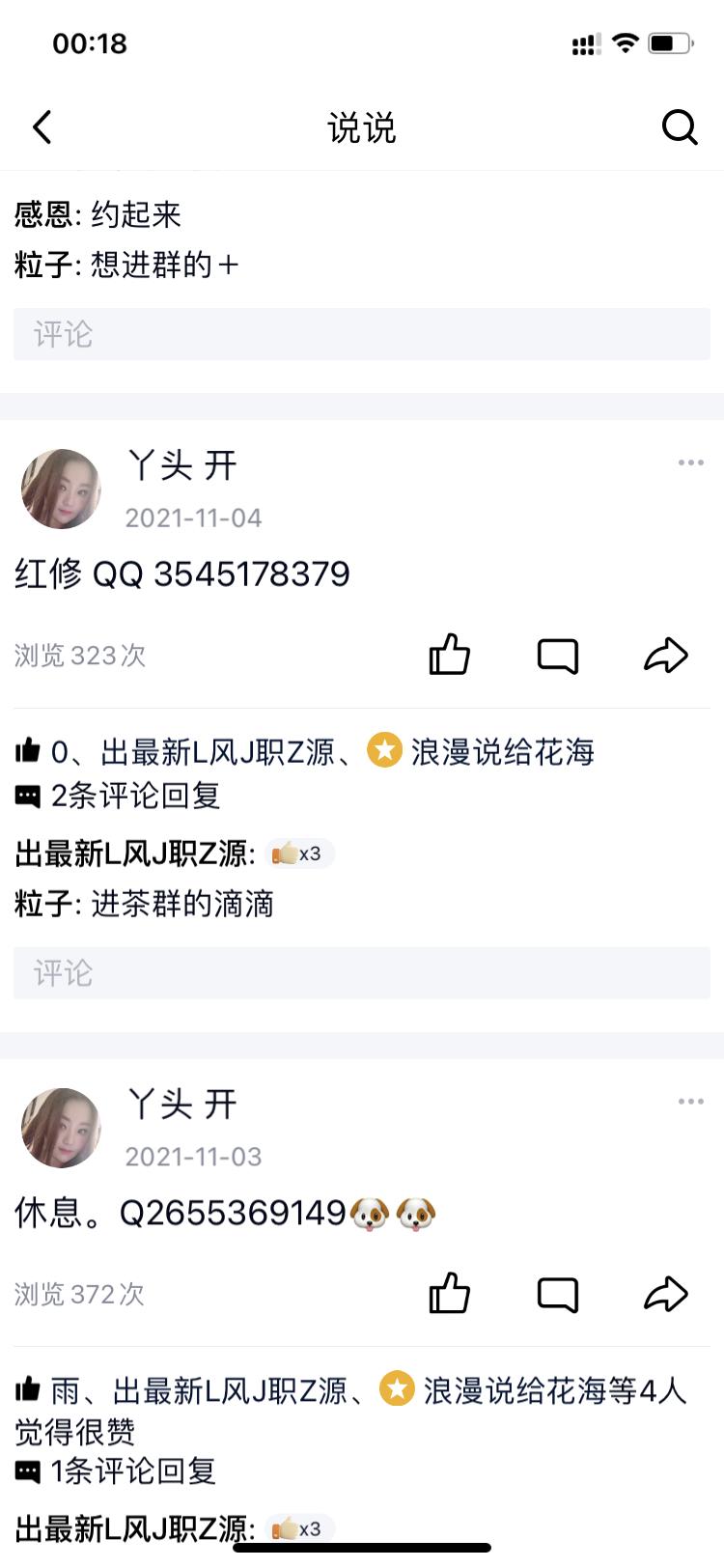Comment on the 休息。Q2655369149 post
Image resolution: width=724 pixels, height=1568 pixels.
tap(557, 1293)
